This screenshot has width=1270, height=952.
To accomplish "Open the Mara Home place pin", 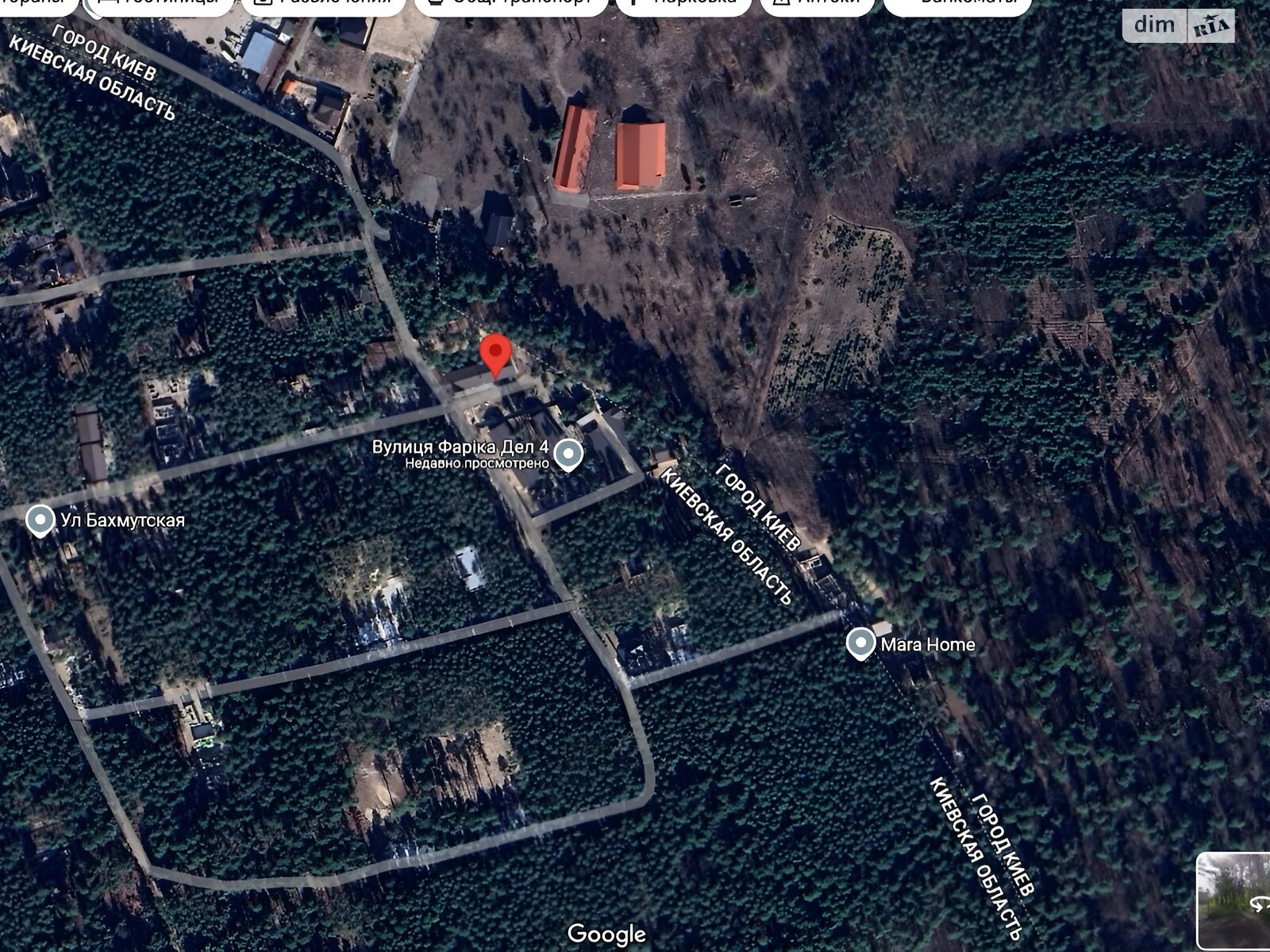I will point(860,643).
